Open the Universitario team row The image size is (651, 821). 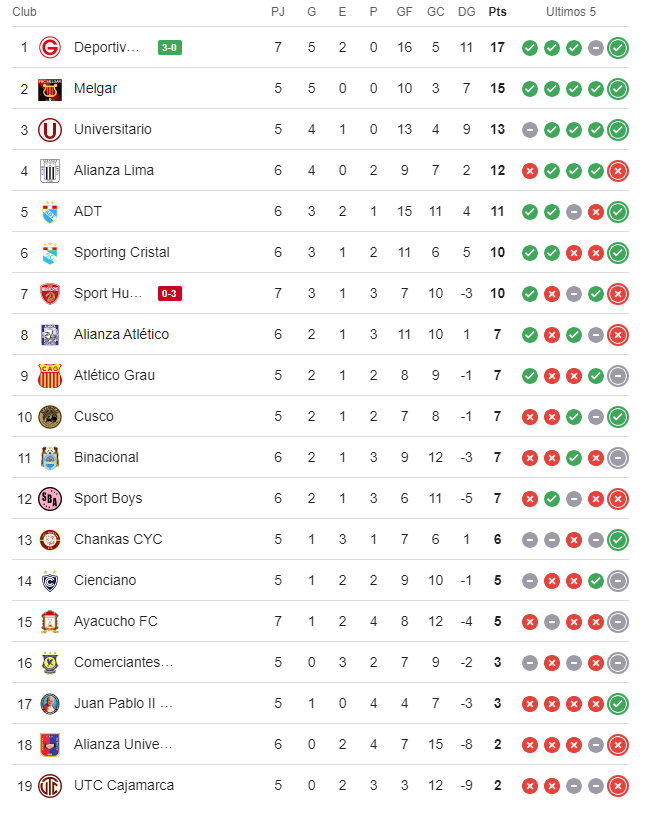click(112, 129)
